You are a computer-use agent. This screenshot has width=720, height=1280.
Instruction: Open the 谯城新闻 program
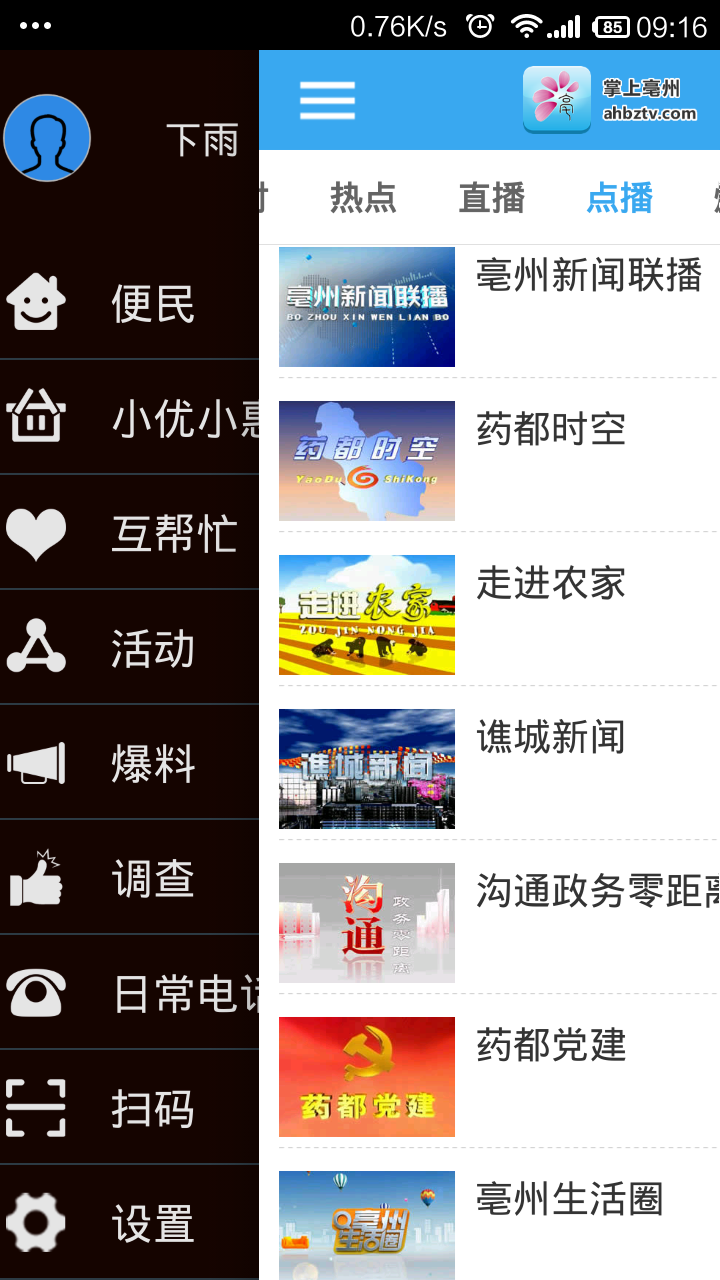[x=497, y=768]
